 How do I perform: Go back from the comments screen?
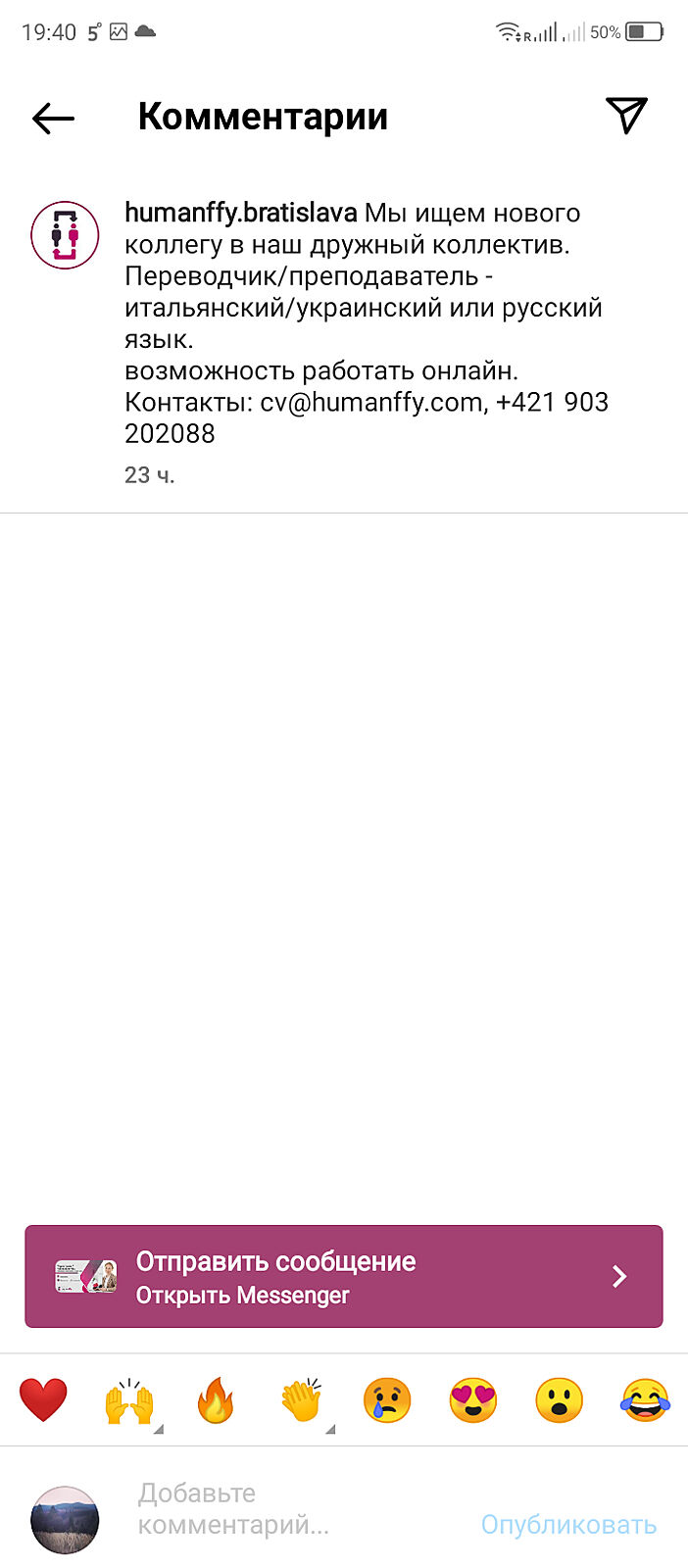53,119
